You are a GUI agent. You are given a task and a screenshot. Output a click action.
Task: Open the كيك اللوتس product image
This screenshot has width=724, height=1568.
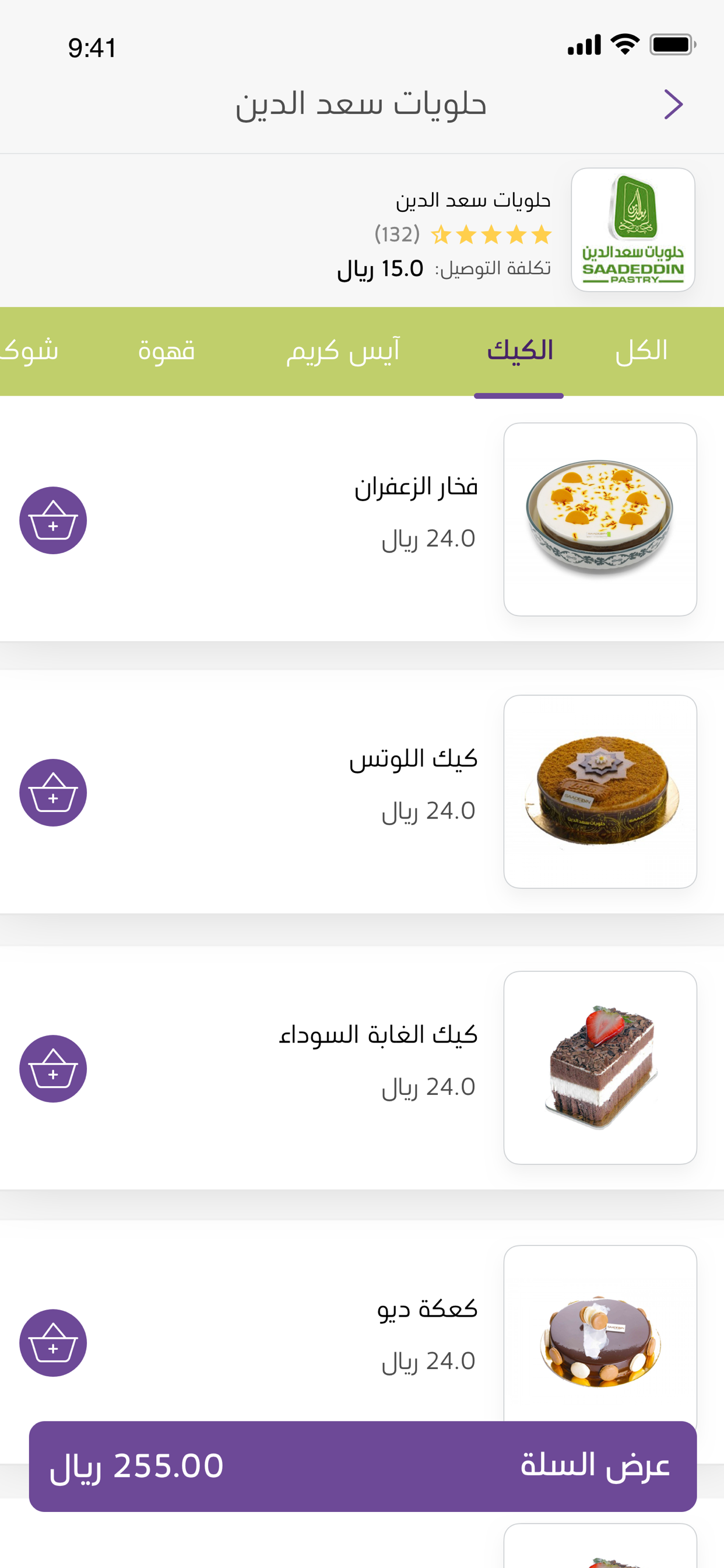coord(600,792)
